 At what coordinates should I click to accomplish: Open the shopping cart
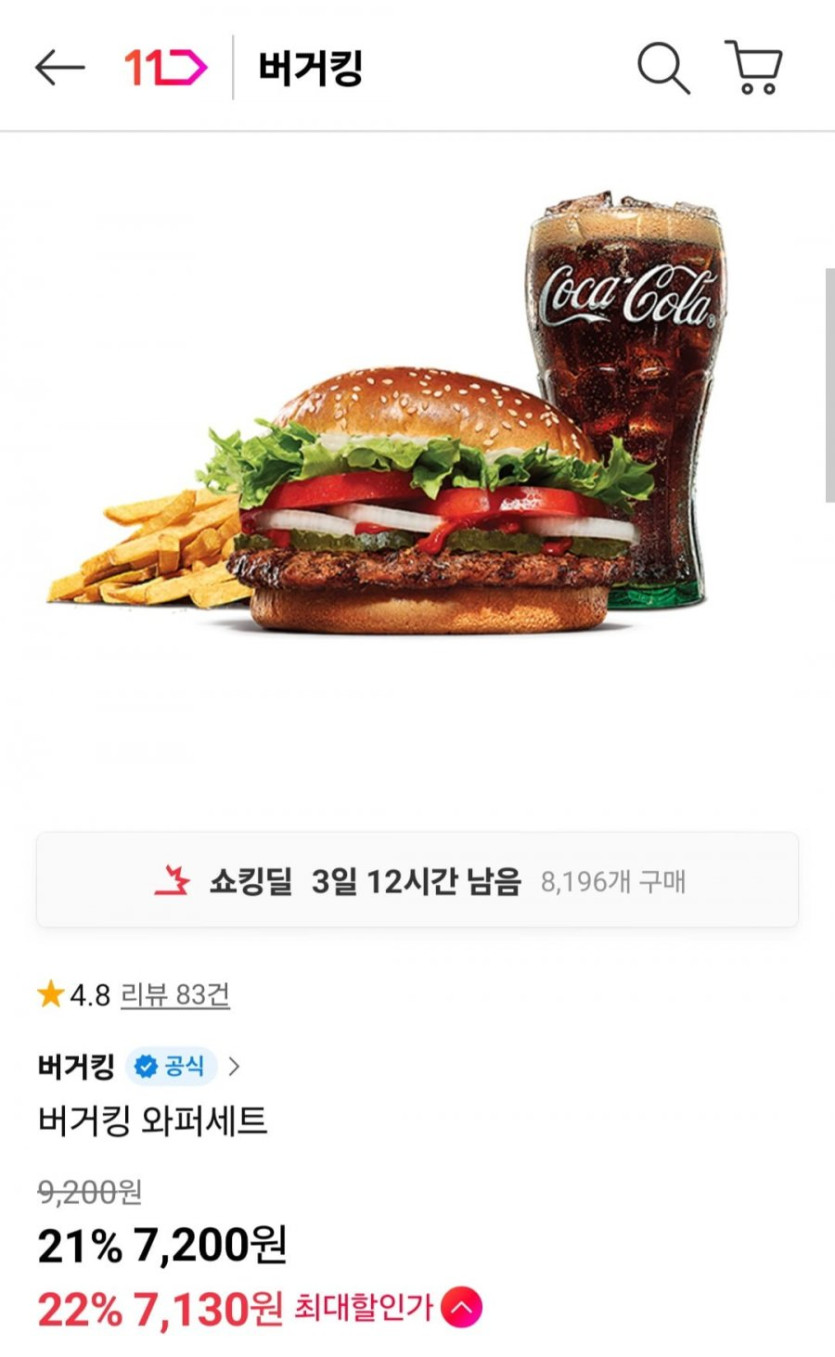pos(755,66)
